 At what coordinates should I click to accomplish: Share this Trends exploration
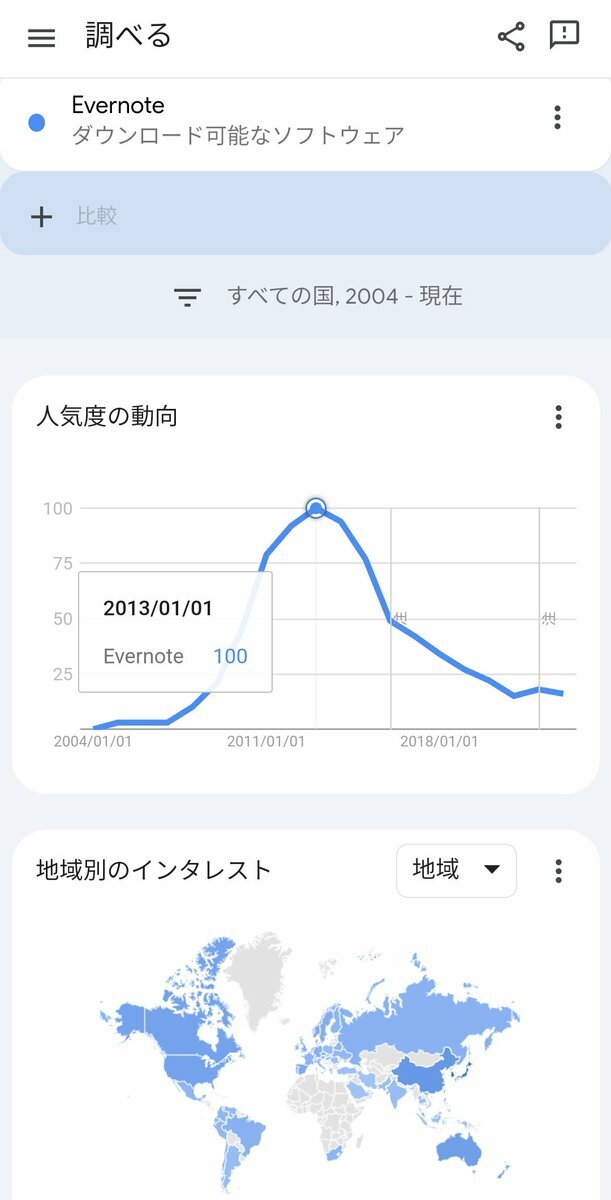coord(511,37)
